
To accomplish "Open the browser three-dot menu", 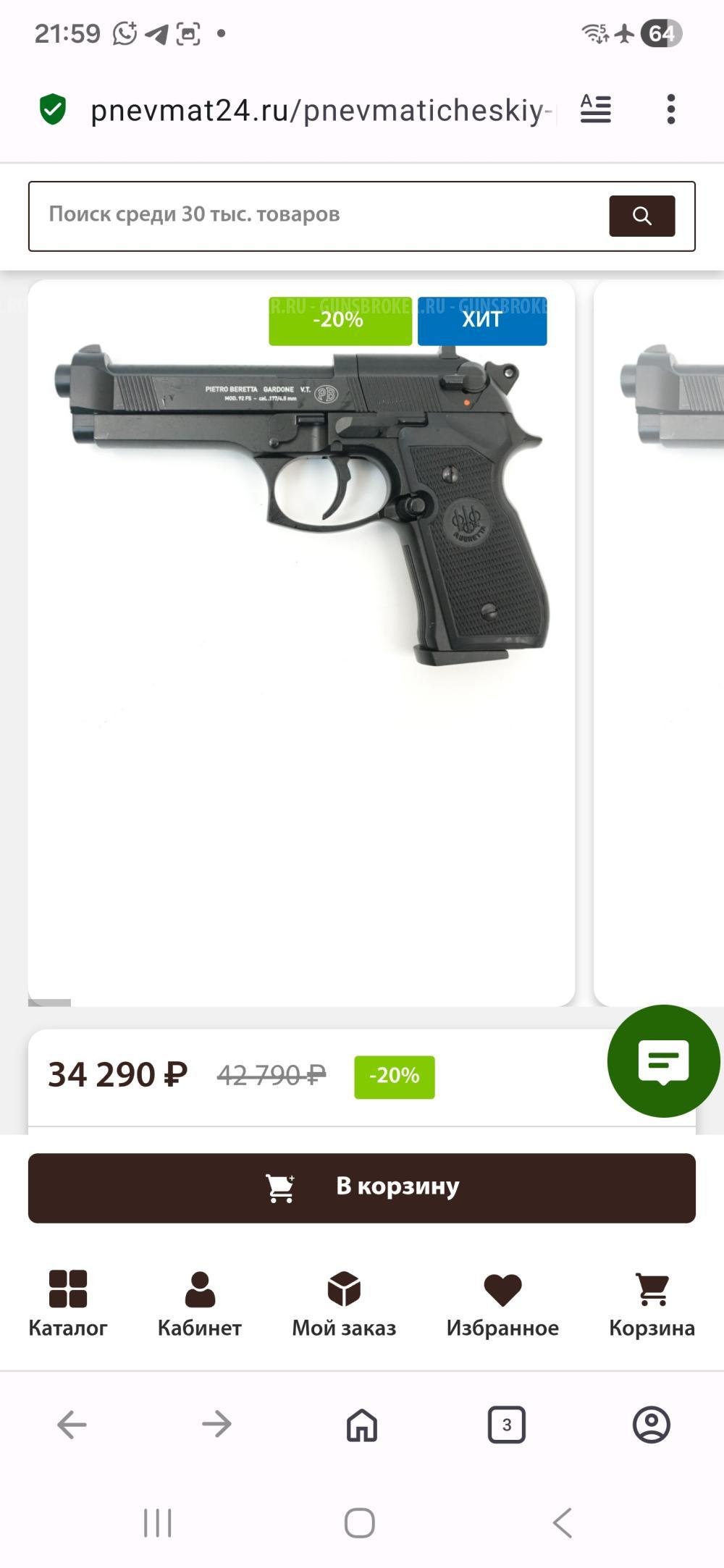I will click(671, 109).
